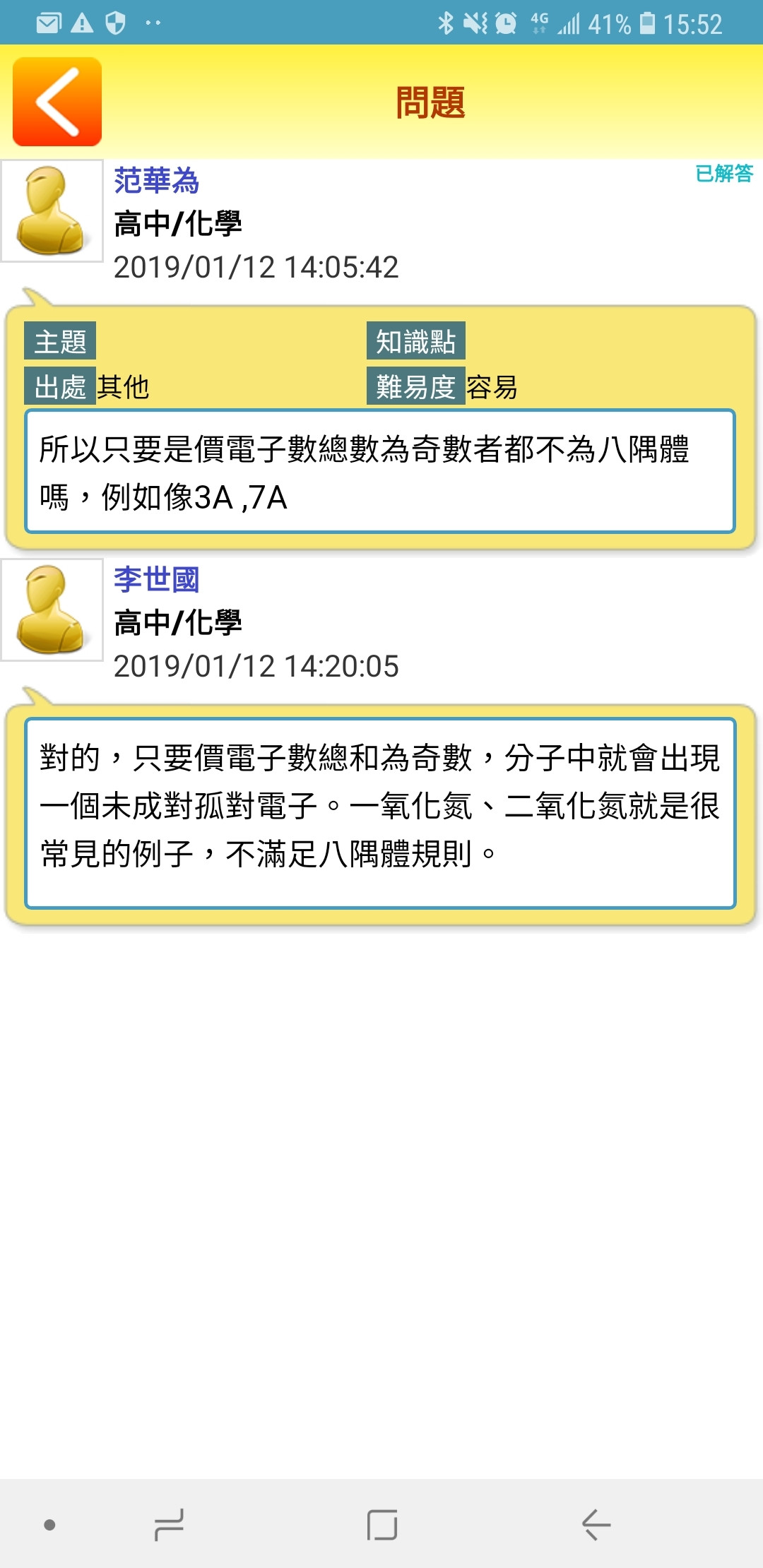The image size is (763, 1568).
Task: Open 李世國's profile avatar
Action: 52,610
